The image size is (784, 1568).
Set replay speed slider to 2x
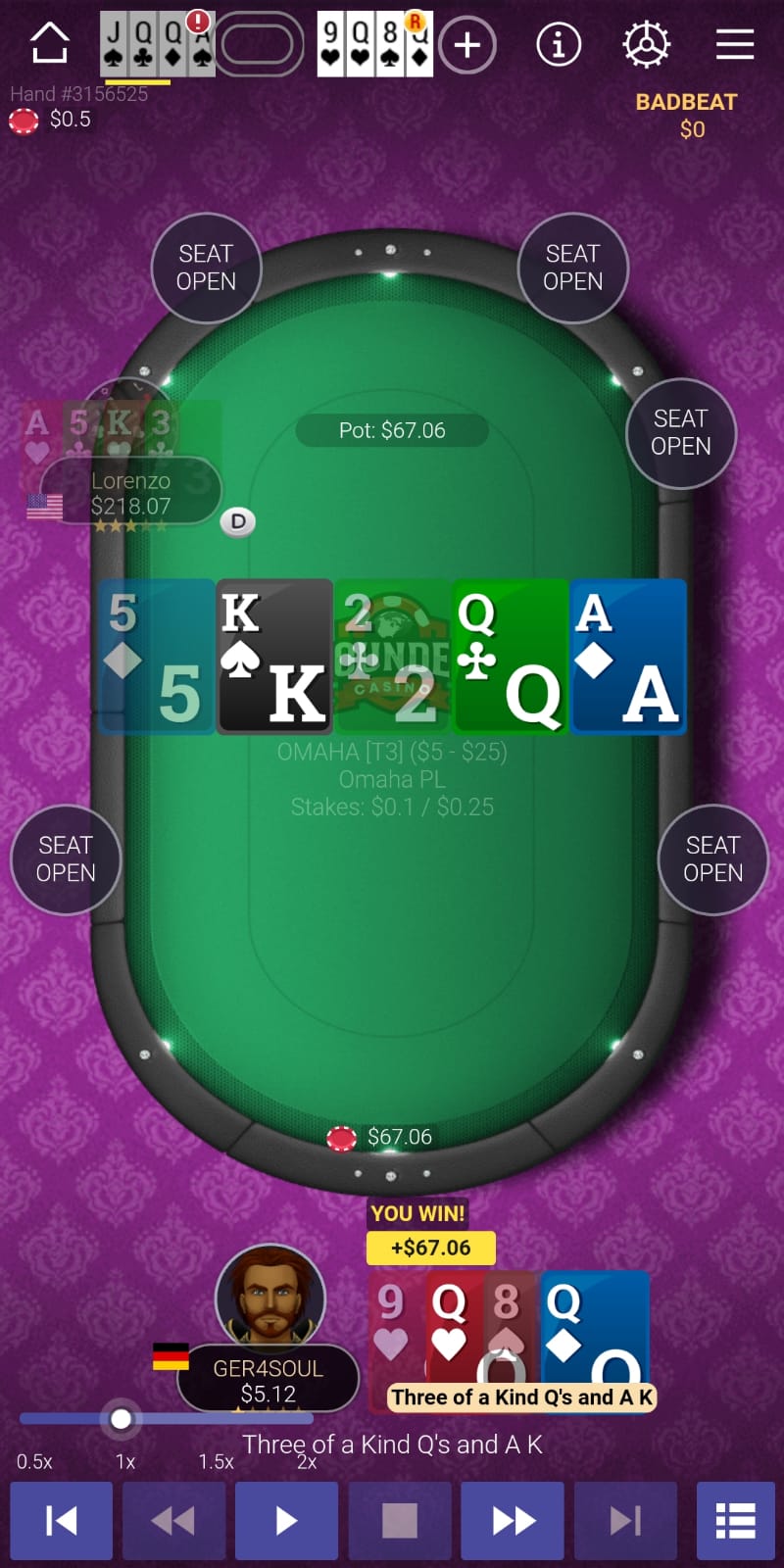pos(307,1419)
